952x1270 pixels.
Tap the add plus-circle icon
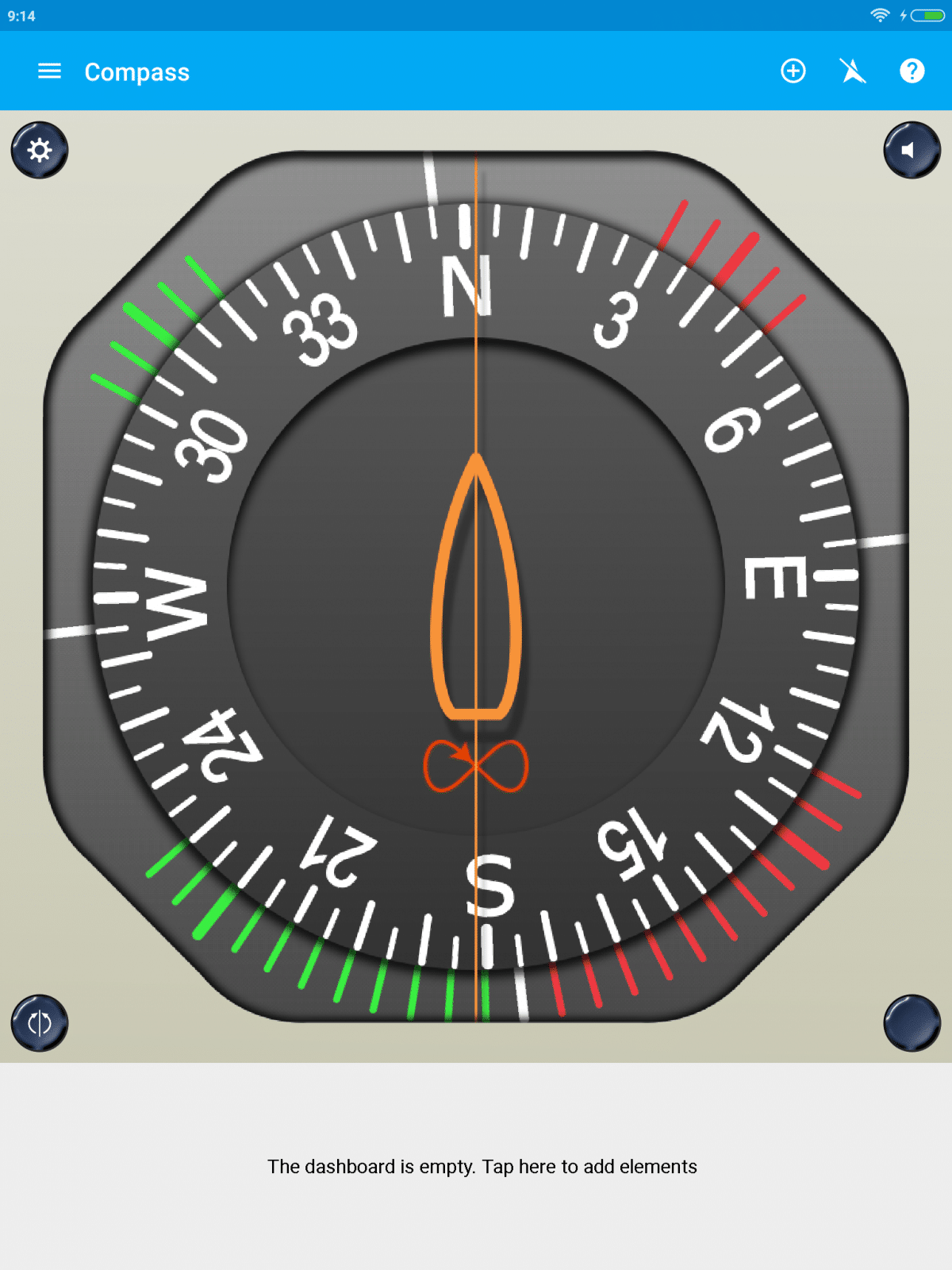(x=793, y=71)
